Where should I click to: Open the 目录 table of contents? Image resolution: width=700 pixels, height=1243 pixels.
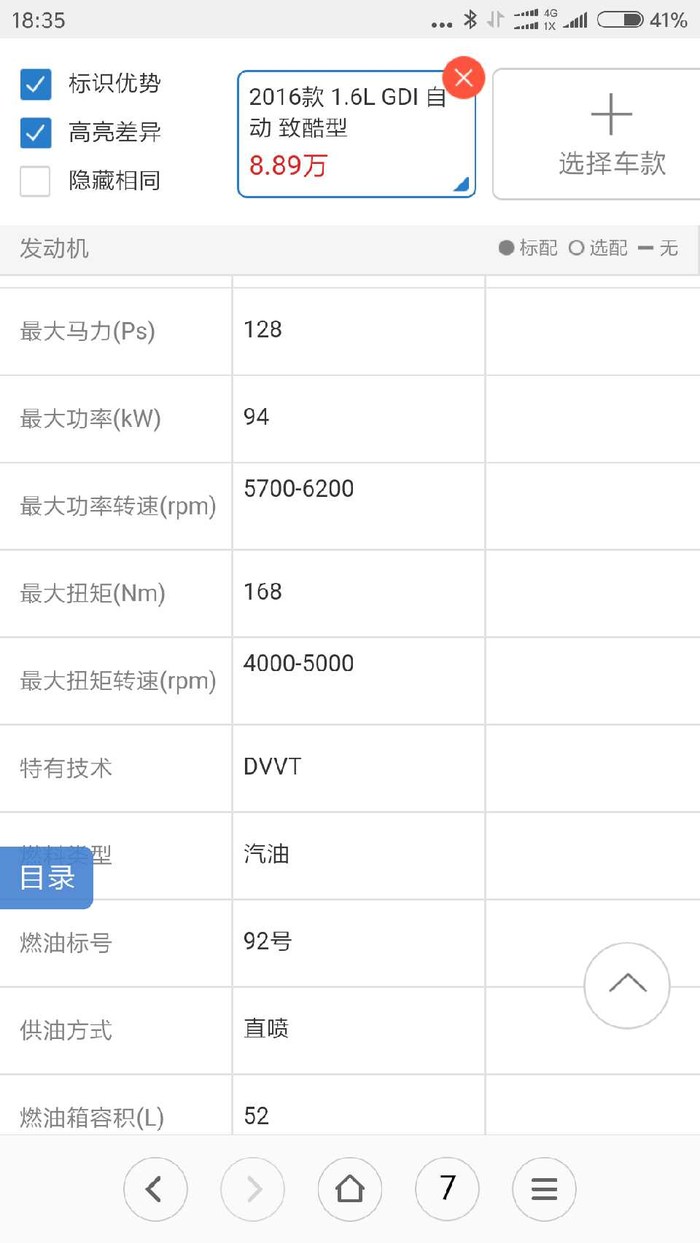[x=46, y=878]
